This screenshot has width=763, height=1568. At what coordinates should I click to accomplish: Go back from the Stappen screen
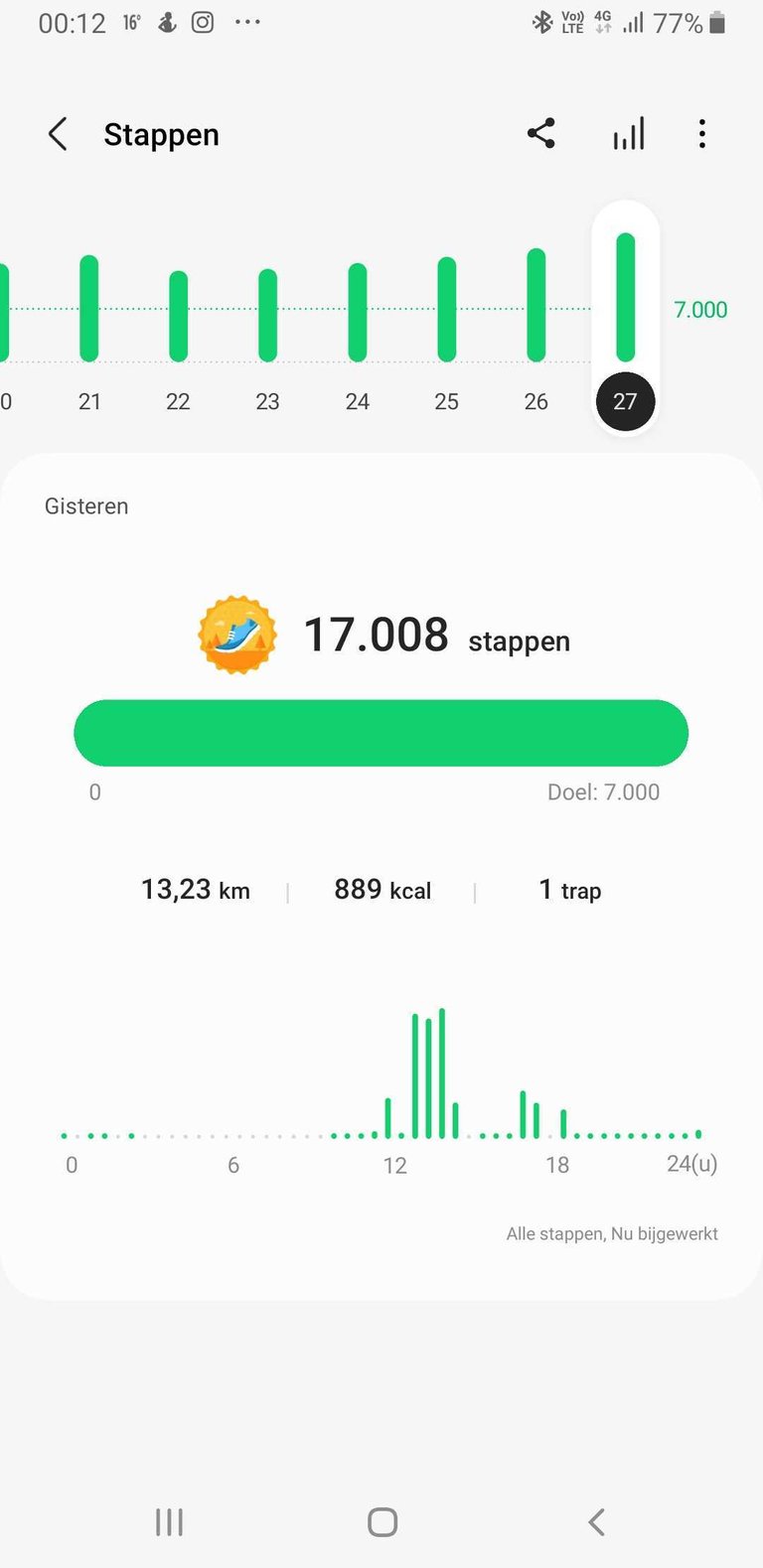click(59, 134)
